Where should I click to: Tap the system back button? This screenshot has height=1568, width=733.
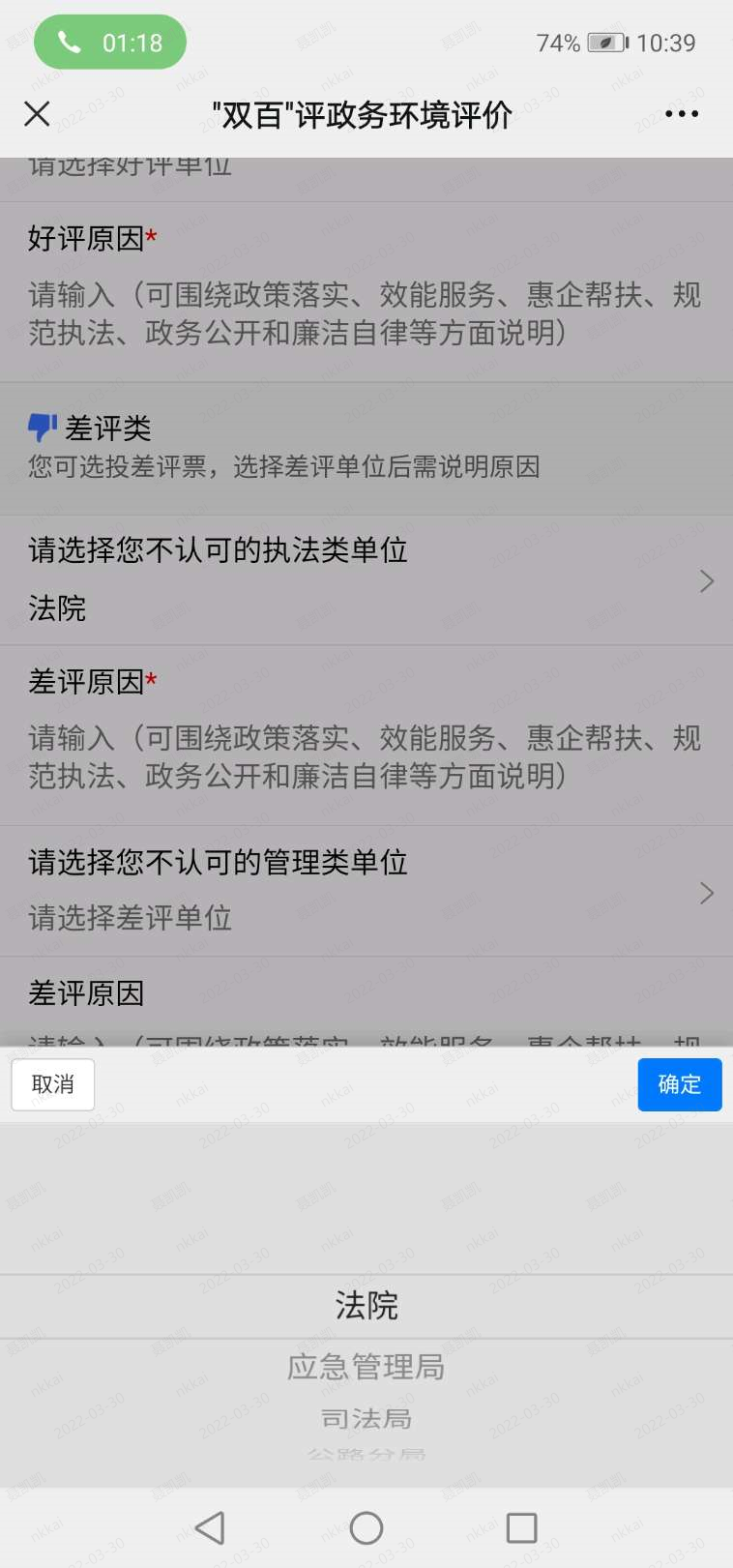click(x=210, y=1528)
